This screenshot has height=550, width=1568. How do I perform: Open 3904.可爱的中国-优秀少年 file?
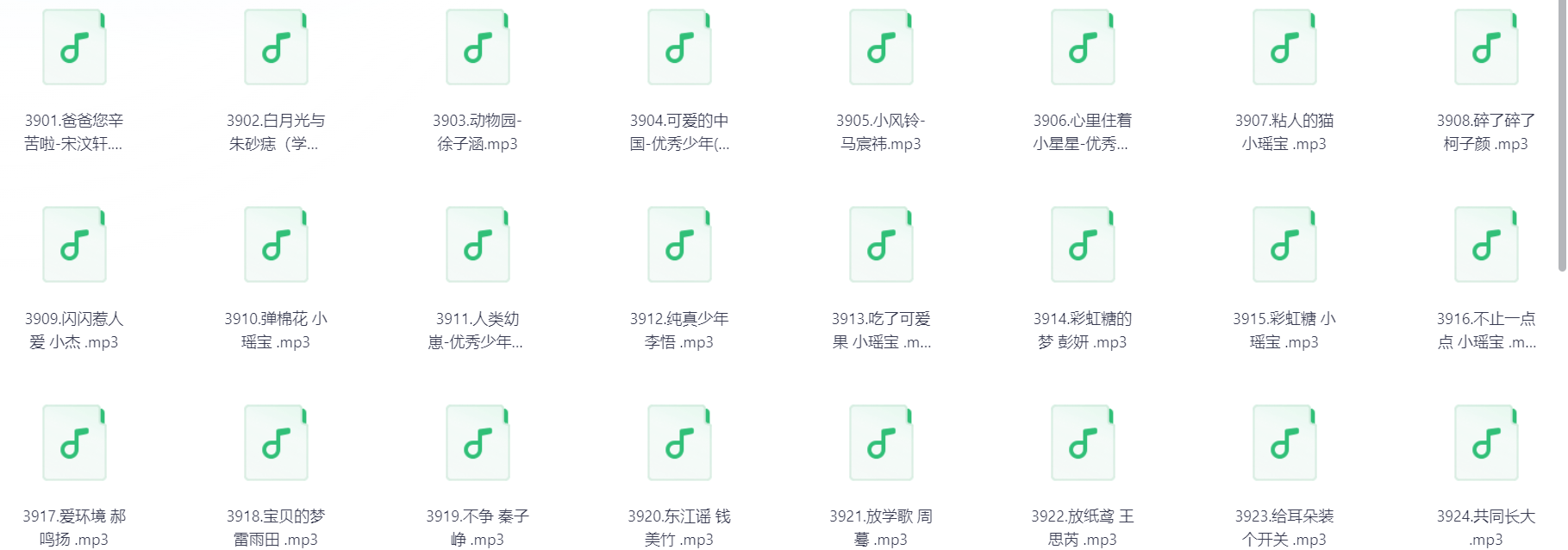[679, 47]
